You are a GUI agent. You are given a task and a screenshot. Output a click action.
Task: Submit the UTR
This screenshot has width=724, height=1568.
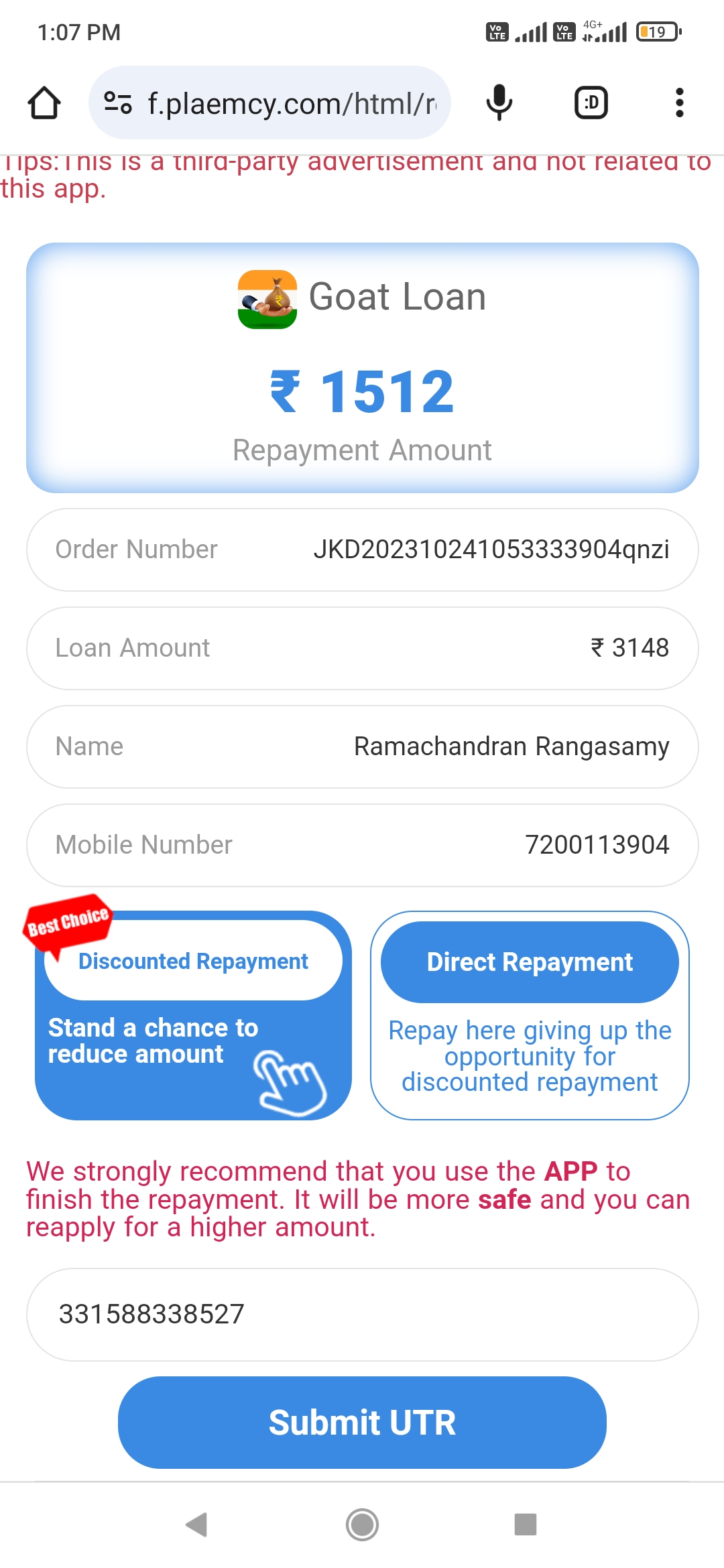click(362, 1422)
